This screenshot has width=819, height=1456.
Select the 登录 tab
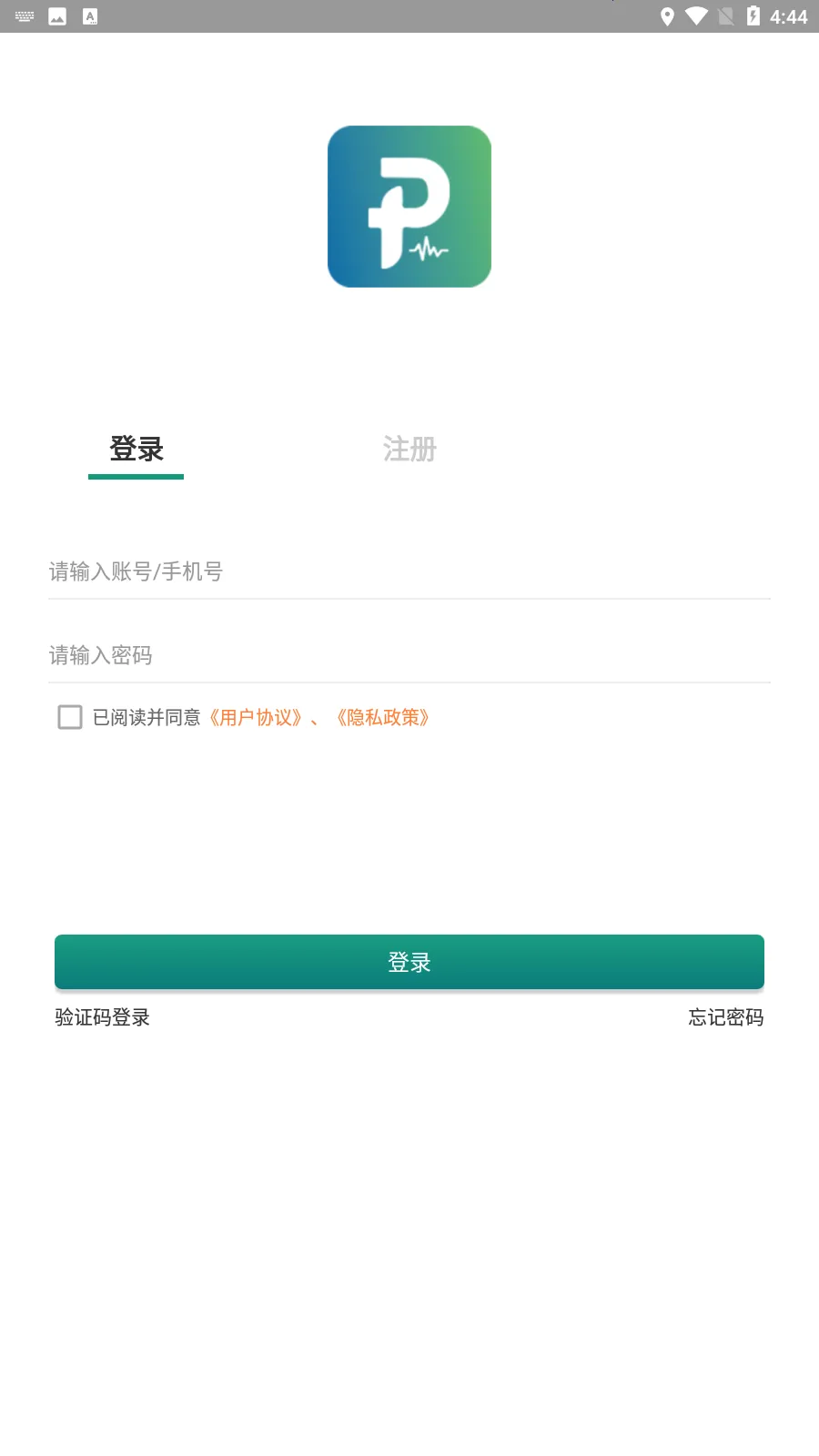pos(136,450)
